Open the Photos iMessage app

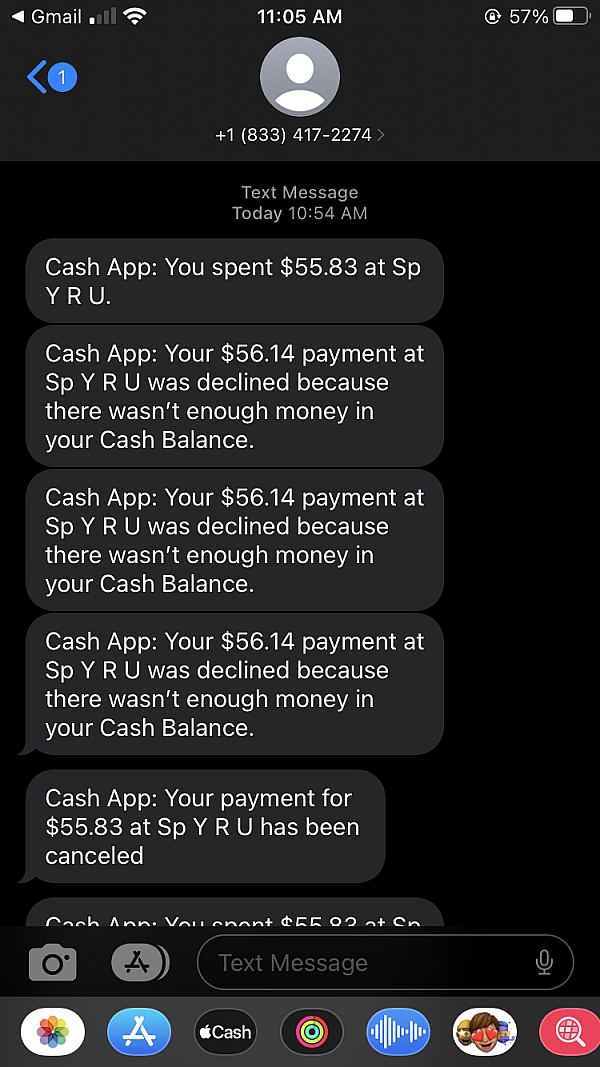(x=53, y=1031)
